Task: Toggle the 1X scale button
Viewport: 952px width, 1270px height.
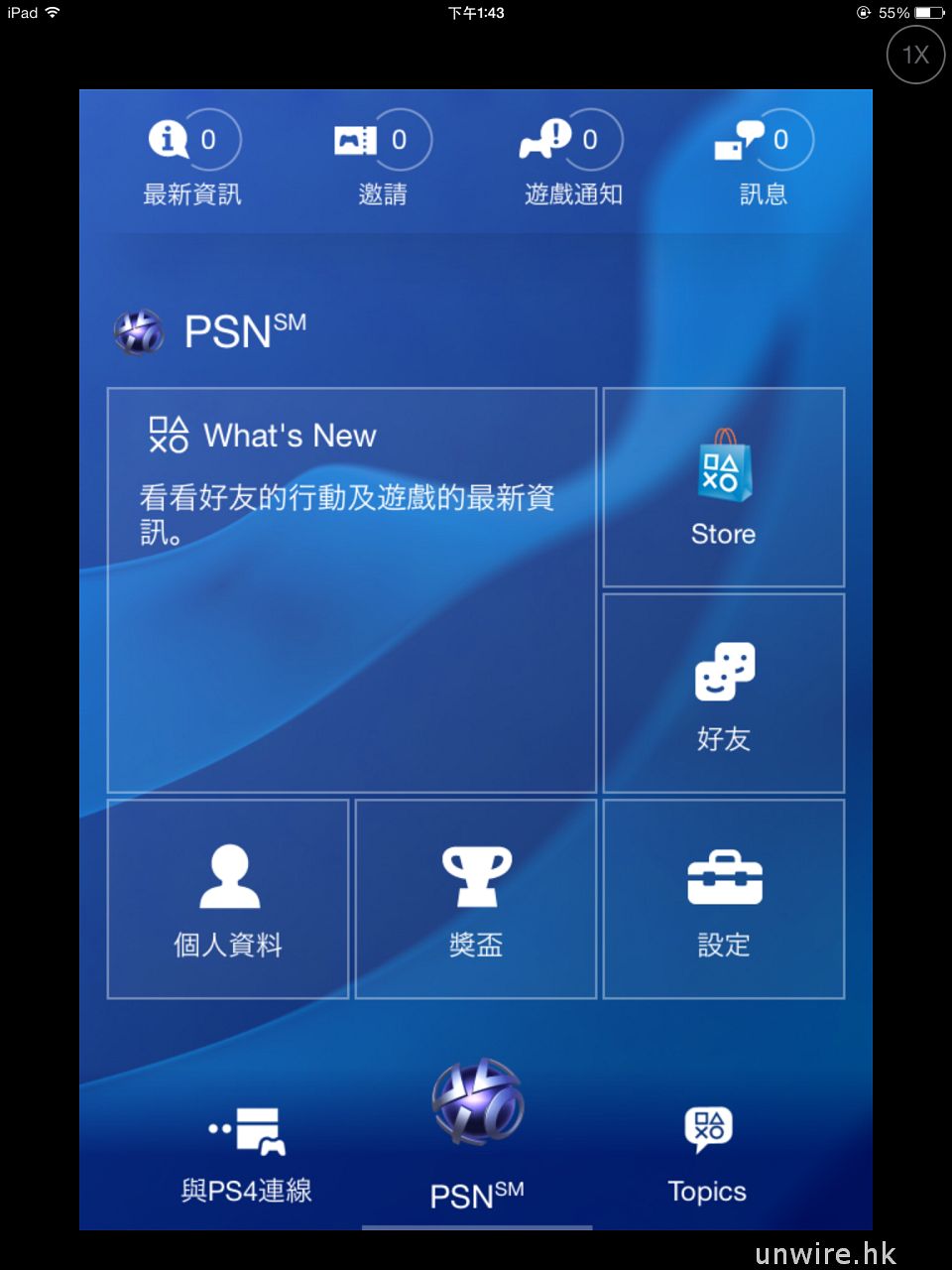Action: pyautogui.click(x=915, y=55)
